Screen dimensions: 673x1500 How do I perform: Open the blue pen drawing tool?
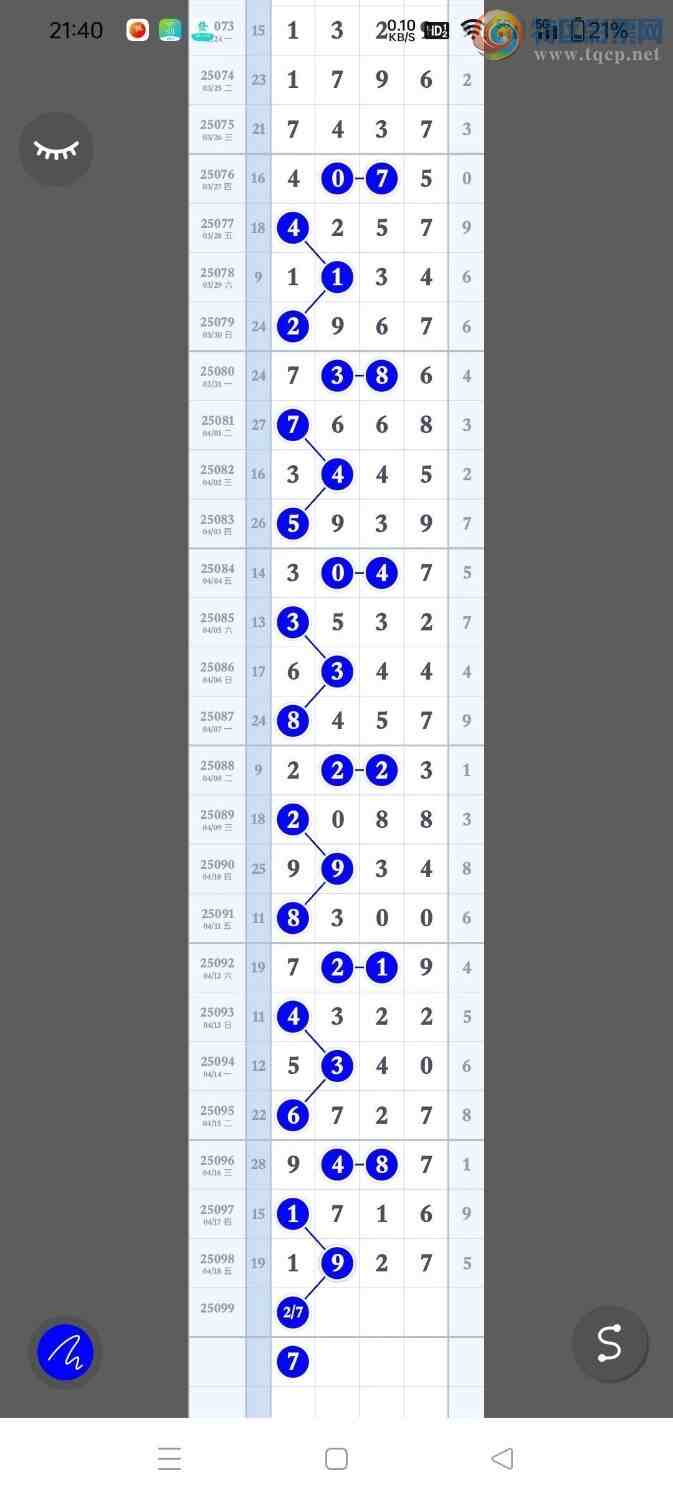(x=65, y=1353)
